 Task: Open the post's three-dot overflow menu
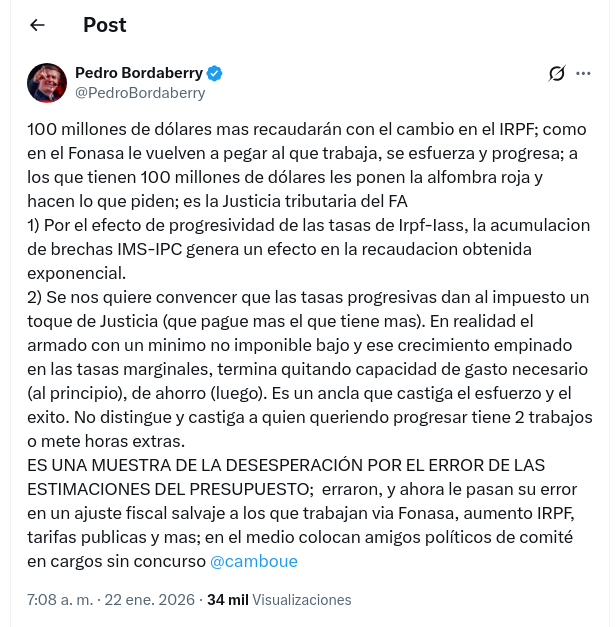(x=584, y=73)
